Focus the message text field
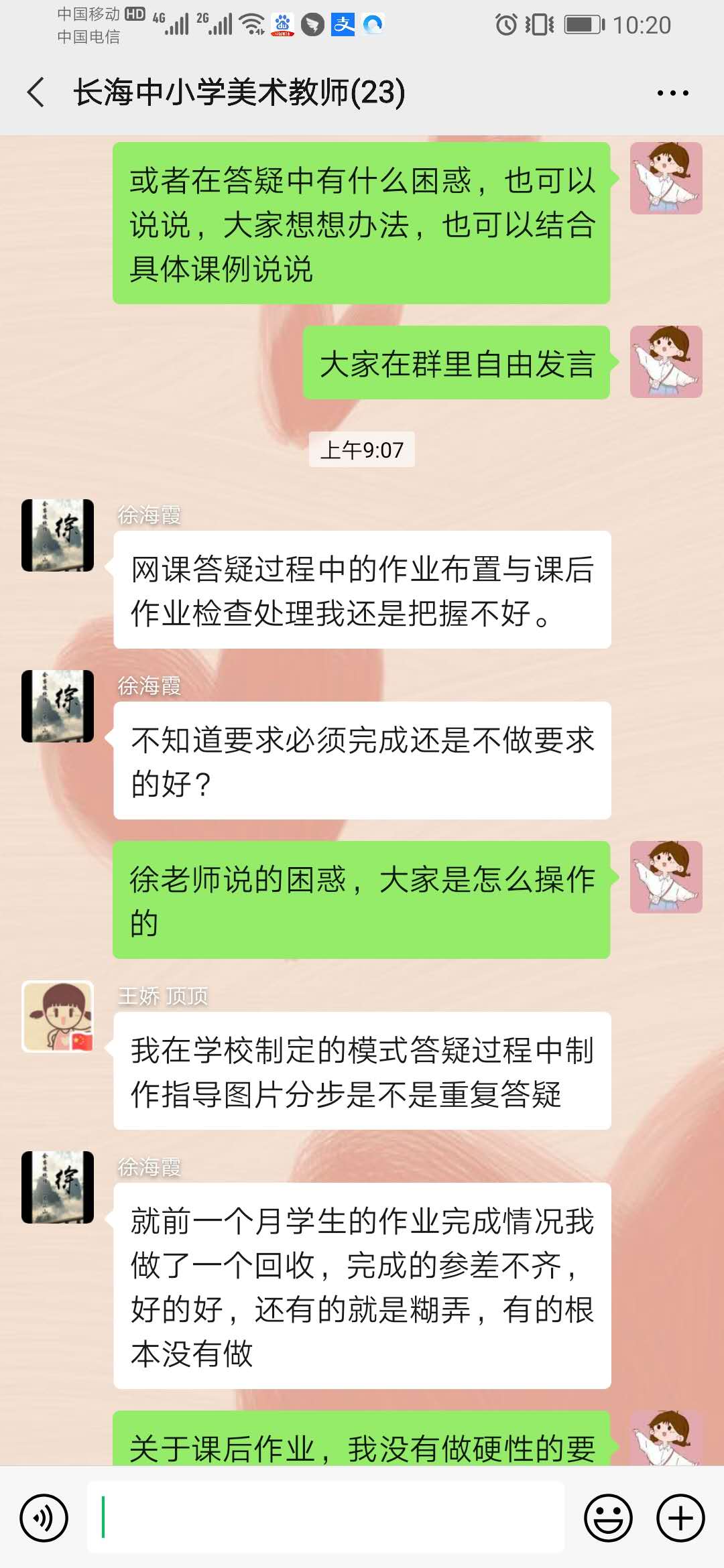The height and width of the screenshot is (1568, 724). coord(326,1518)
